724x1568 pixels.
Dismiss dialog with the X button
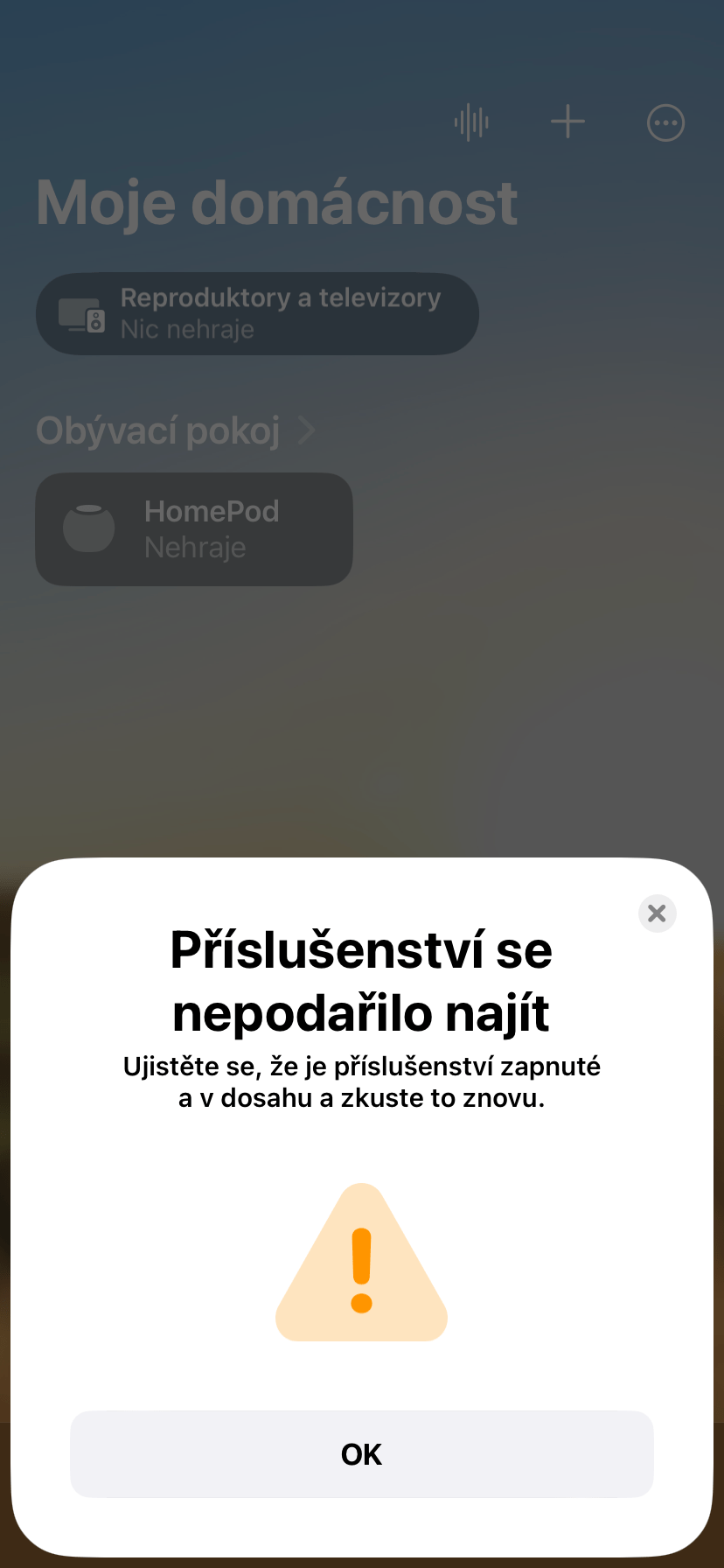click(657, 913)
